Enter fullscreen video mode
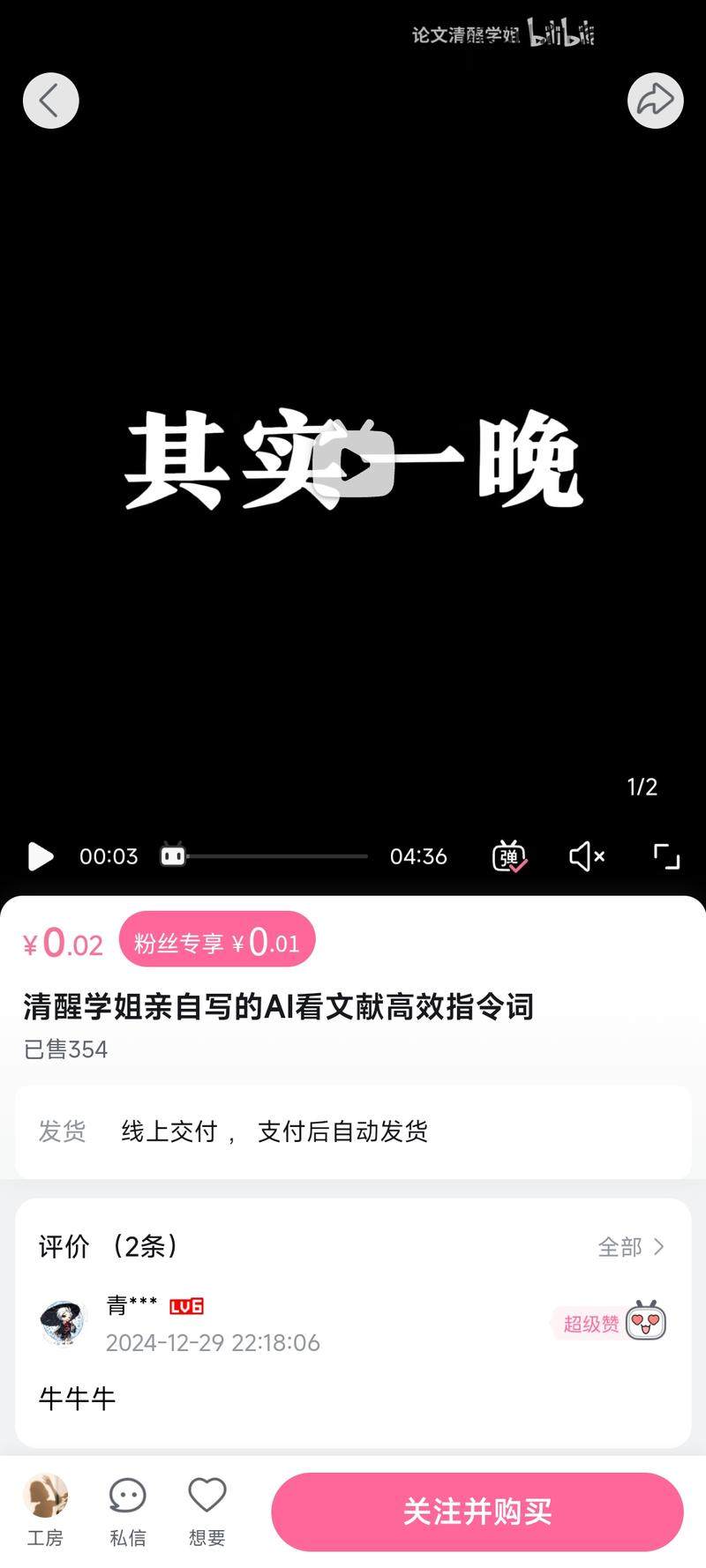The height and width of the screenshot is (1568, 706). tap(666, 856)
